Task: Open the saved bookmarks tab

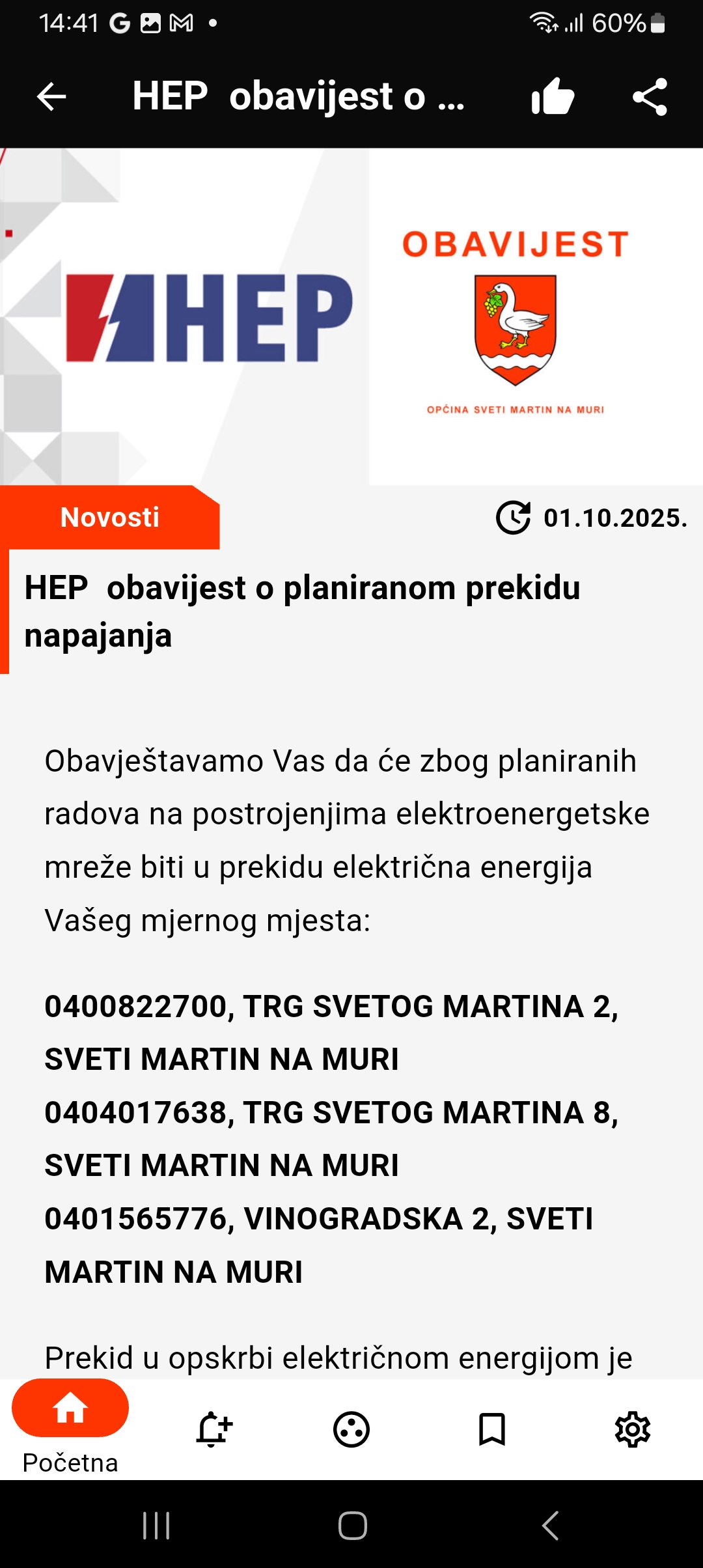Action: (x=492, y=1430)
